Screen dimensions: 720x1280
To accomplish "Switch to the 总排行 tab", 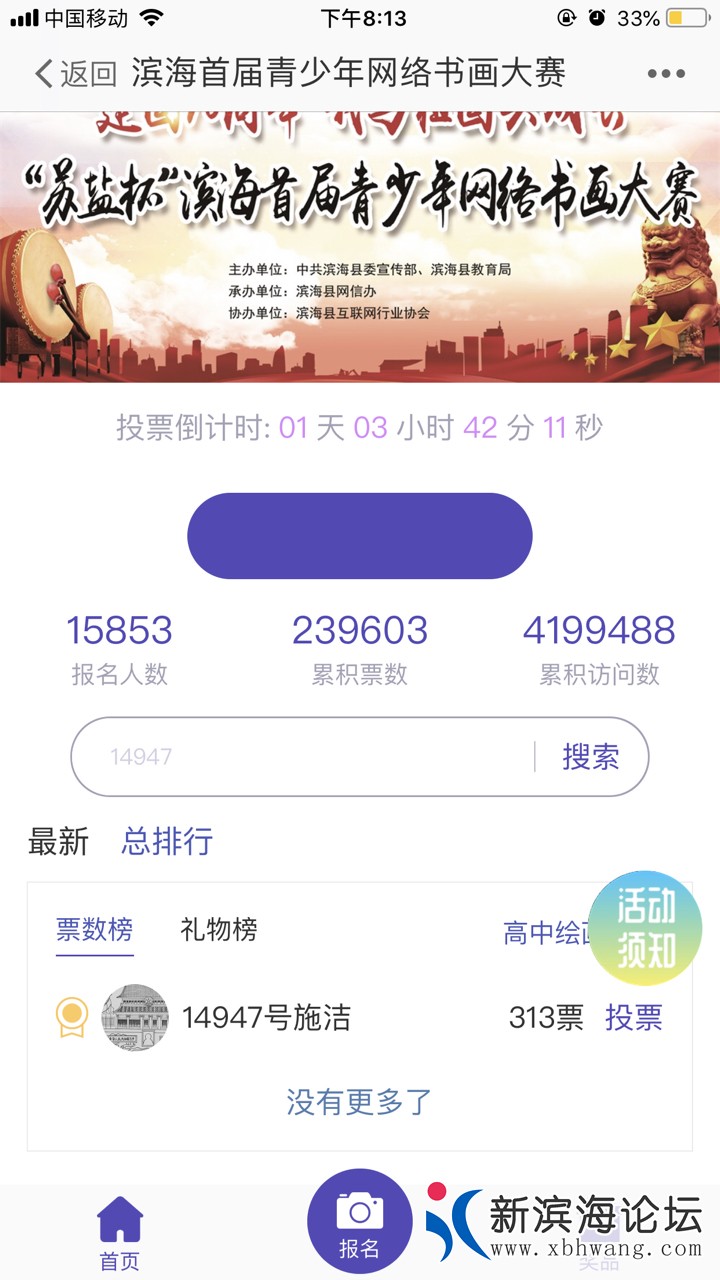I will [167, 841].
